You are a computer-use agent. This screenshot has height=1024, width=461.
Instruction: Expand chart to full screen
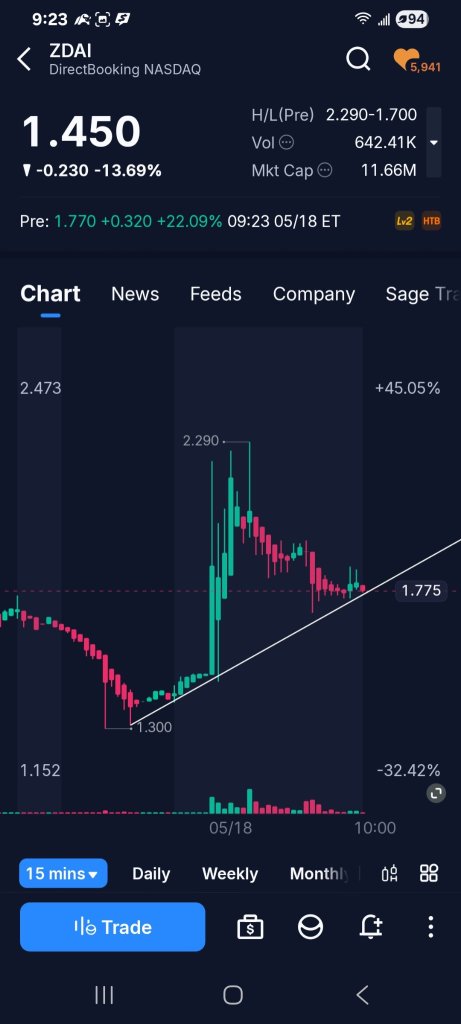click(436, 793)
